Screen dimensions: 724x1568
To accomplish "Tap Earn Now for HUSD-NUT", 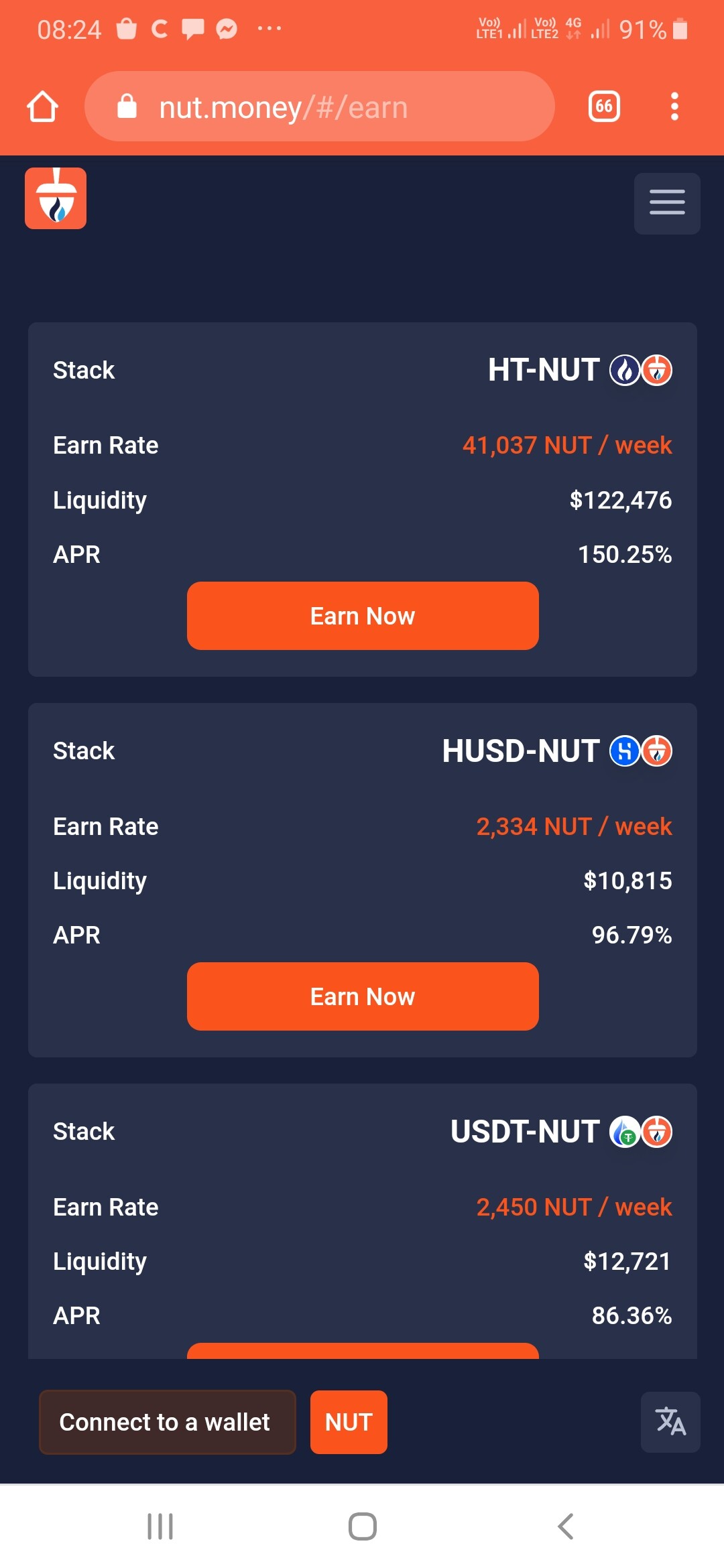I will (x=363, y=996).
